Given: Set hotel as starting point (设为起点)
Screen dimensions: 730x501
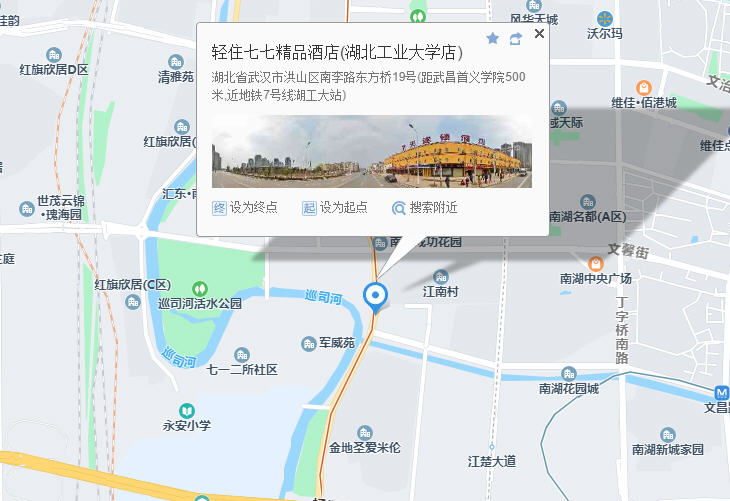Looking at the screenshot, I should [335, 208].
